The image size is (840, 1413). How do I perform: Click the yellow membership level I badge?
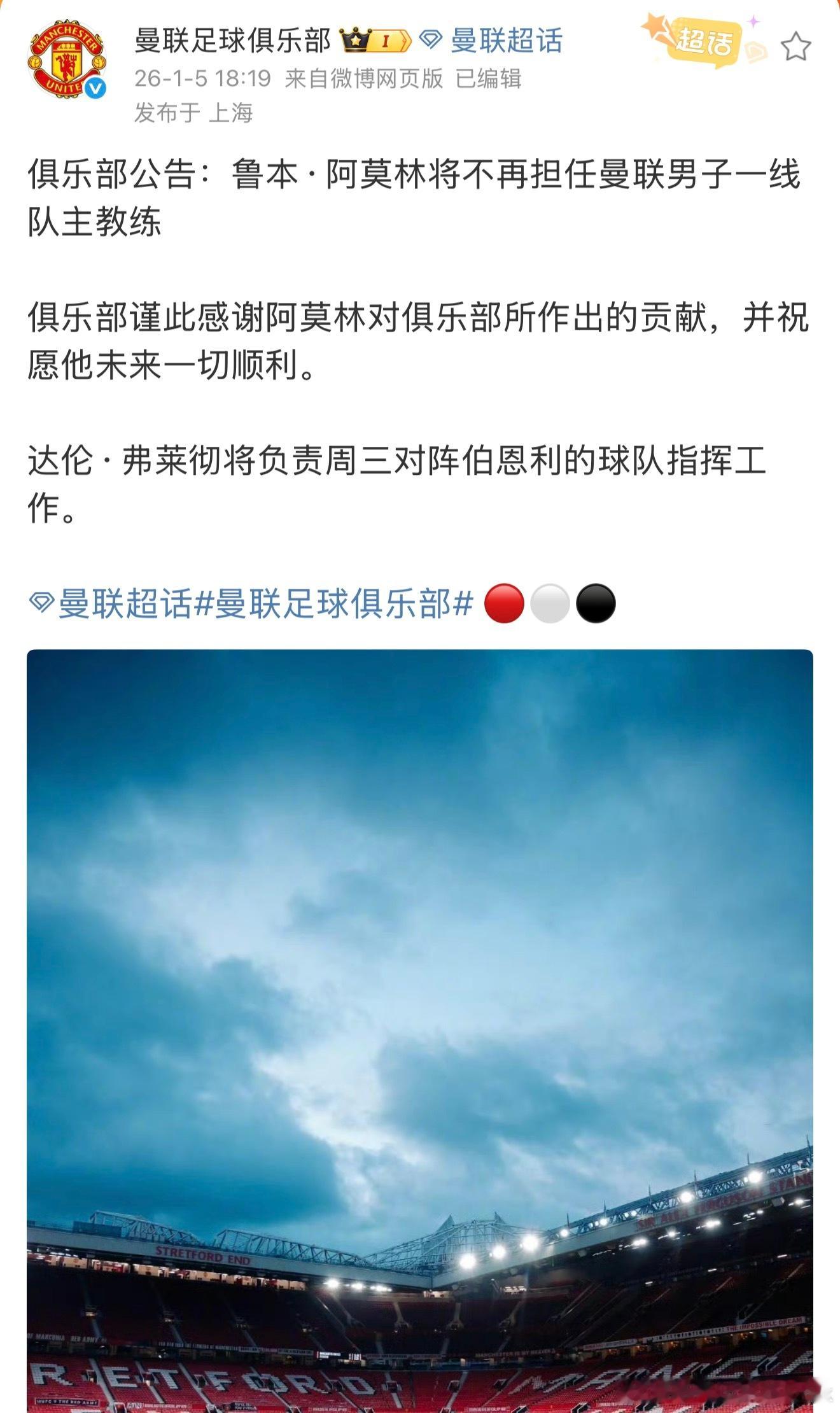pyautogui.click(x=387, y=40)
